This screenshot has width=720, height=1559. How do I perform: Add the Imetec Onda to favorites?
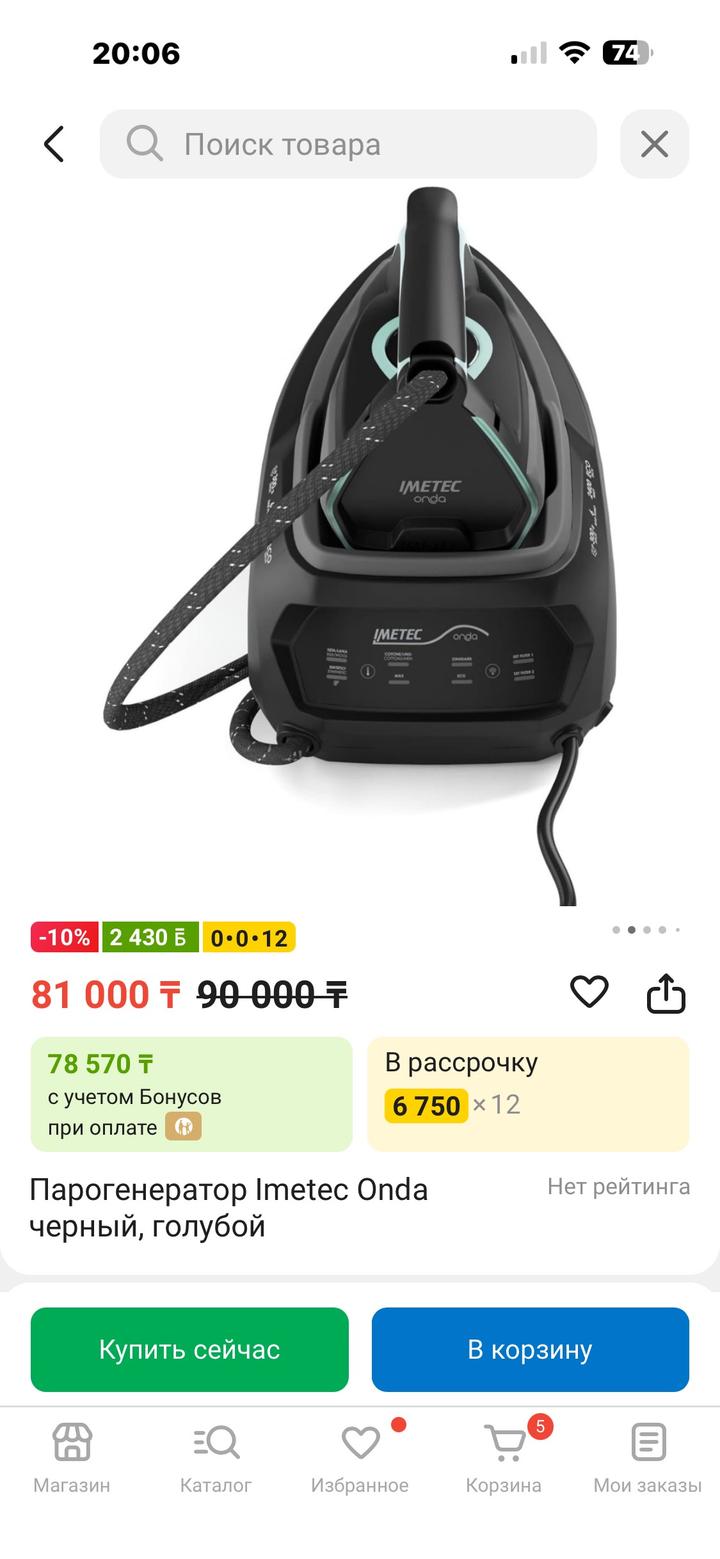tap(589, 992)
